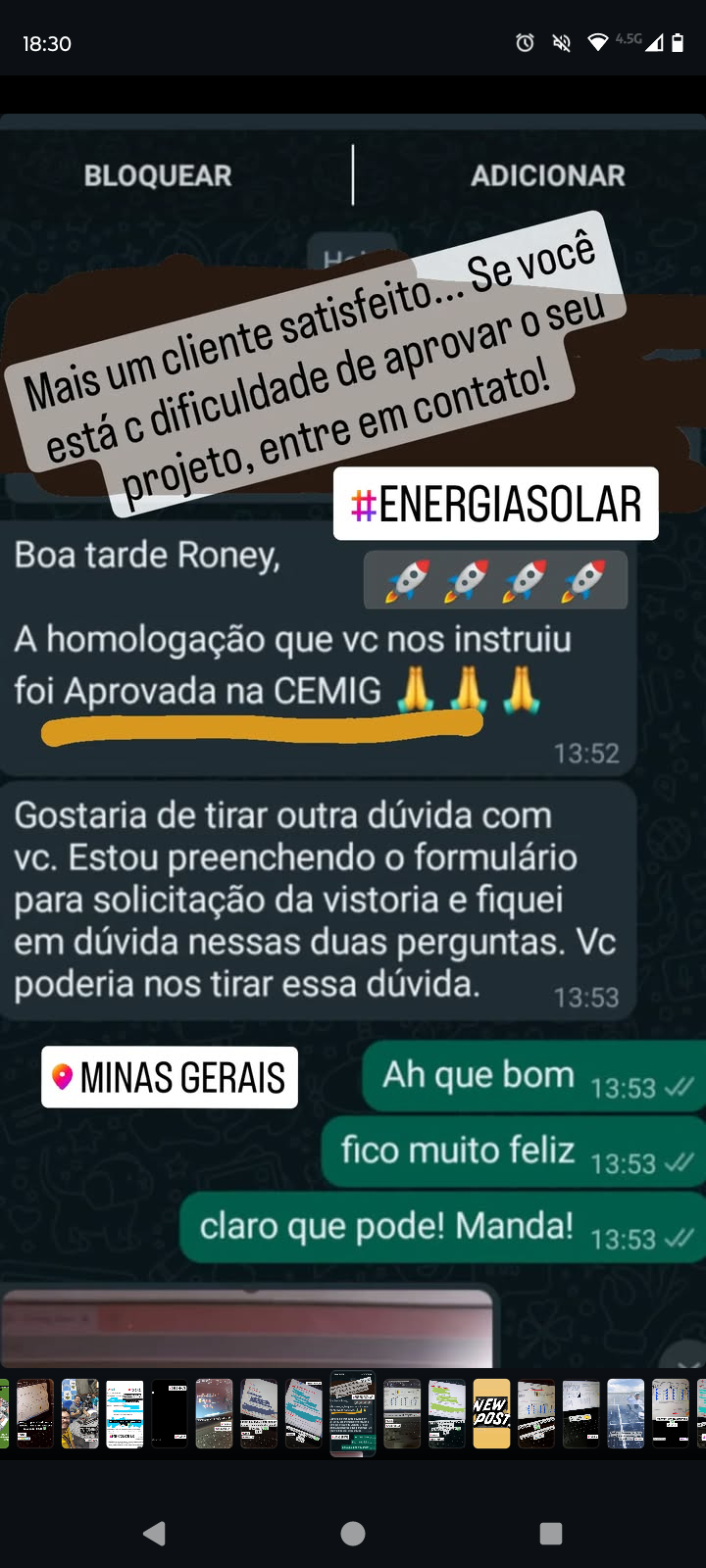Tap the system home button
Viewport: 706px width, 1568px height.
tap(353, 1534)
